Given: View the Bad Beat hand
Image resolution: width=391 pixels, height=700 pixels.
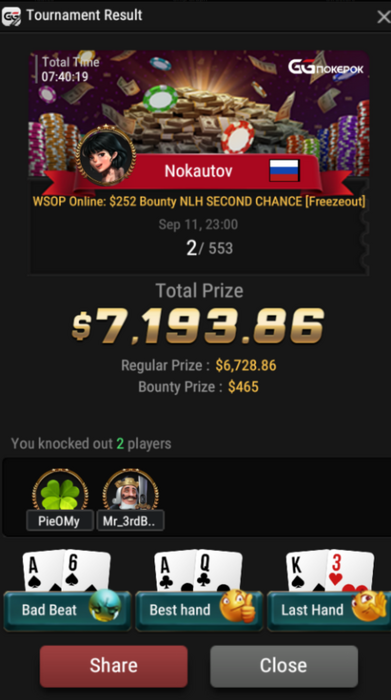Looking at the screenshot, I should pos(67,610).
